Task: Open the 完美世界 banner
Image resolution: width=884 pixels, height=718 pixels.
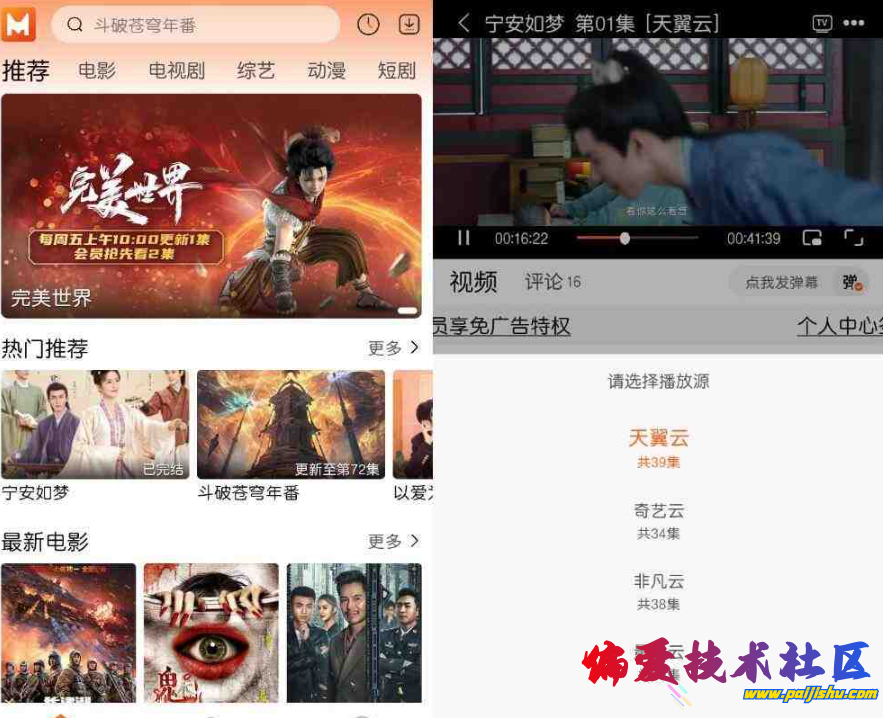Action: 211,206
